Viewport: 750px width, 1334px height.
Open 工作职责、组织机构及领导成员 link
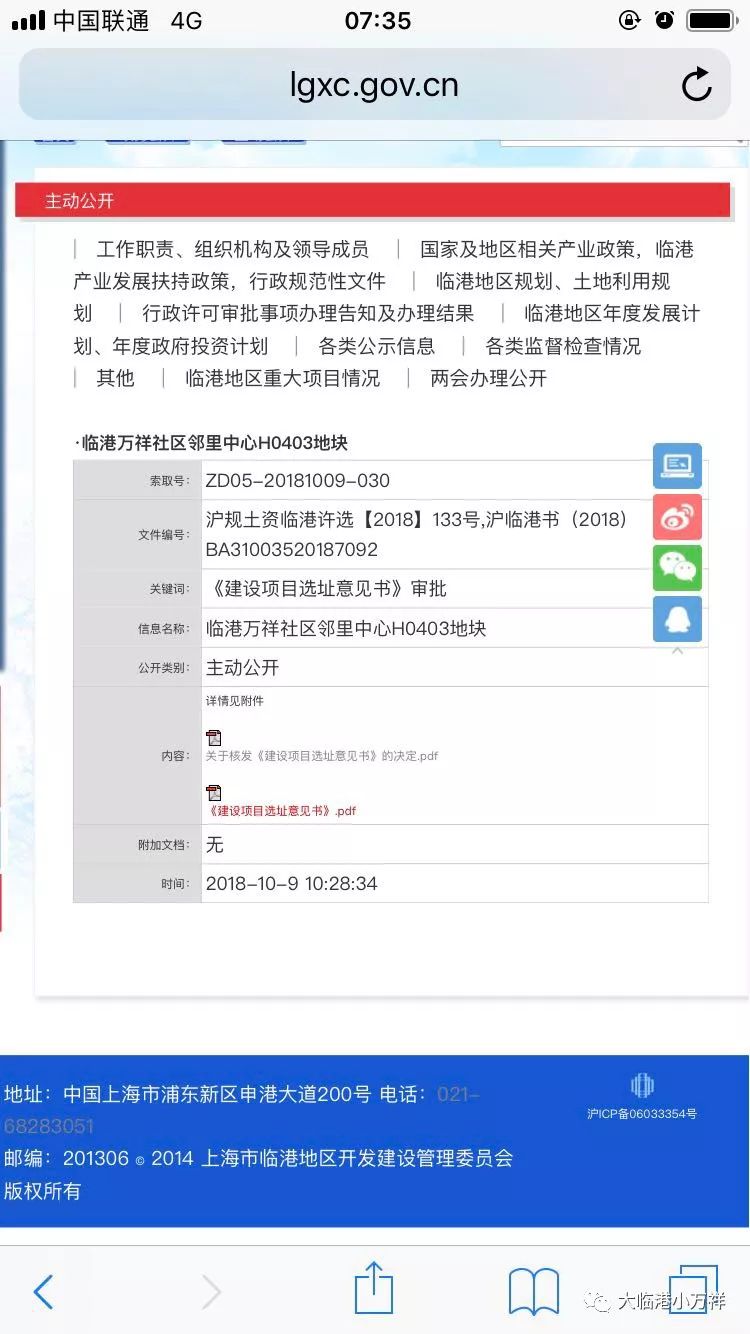pos(232,249)
